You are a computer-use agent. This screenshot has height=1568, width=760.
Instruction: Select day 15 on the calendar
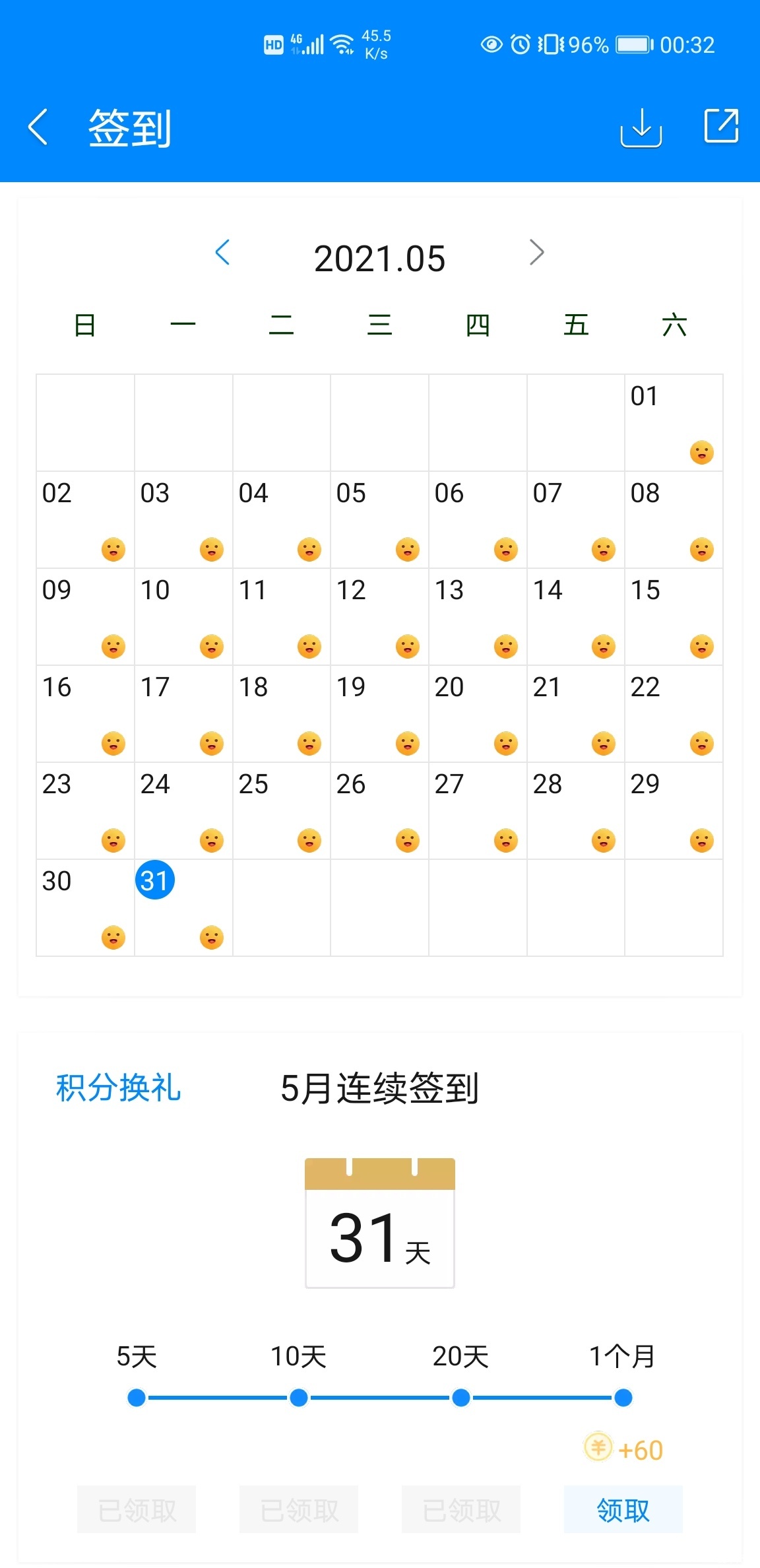(x=674, y=616)
